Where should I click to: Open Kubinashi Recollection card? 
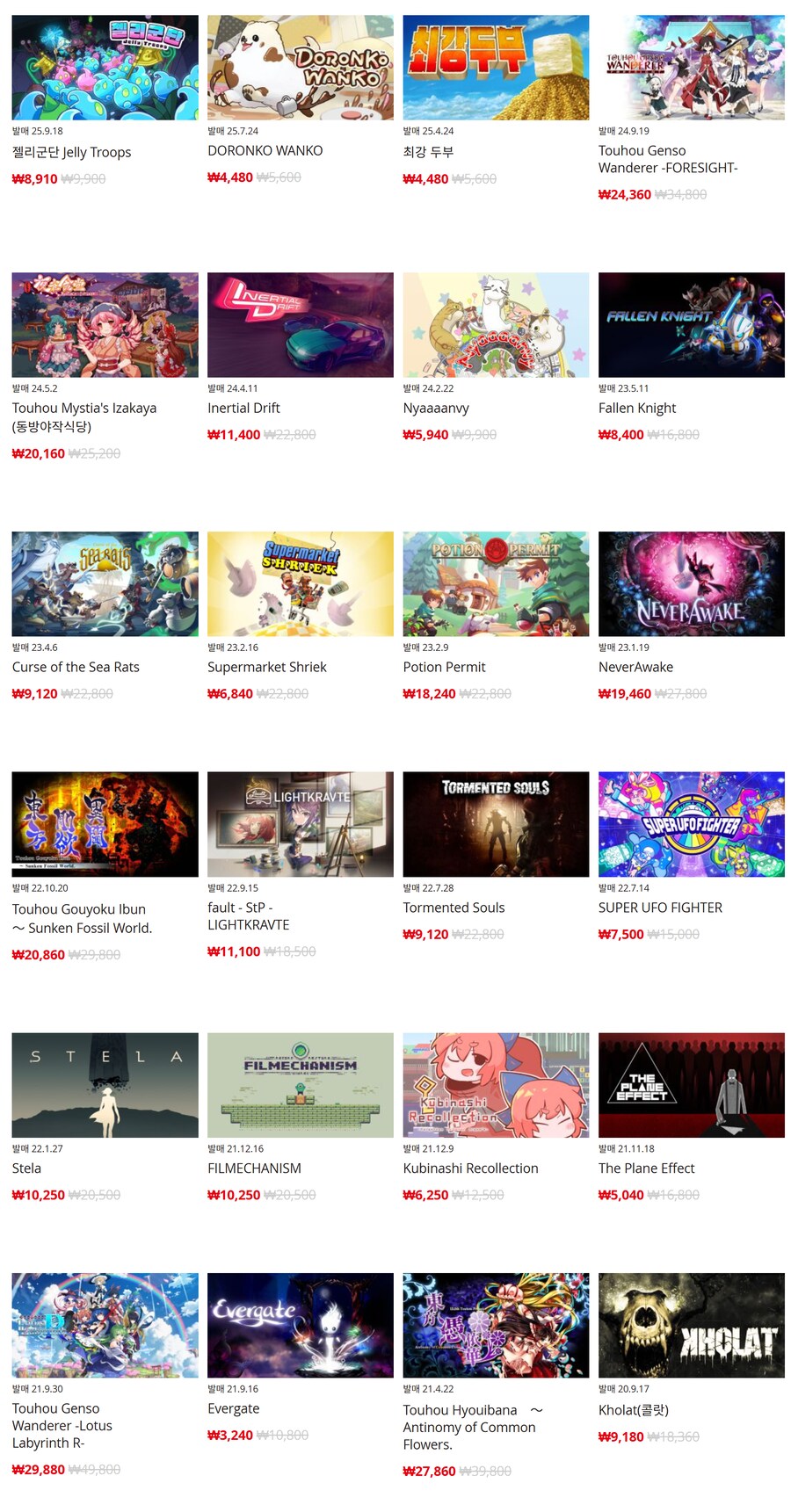click(x=496, y=1085)
